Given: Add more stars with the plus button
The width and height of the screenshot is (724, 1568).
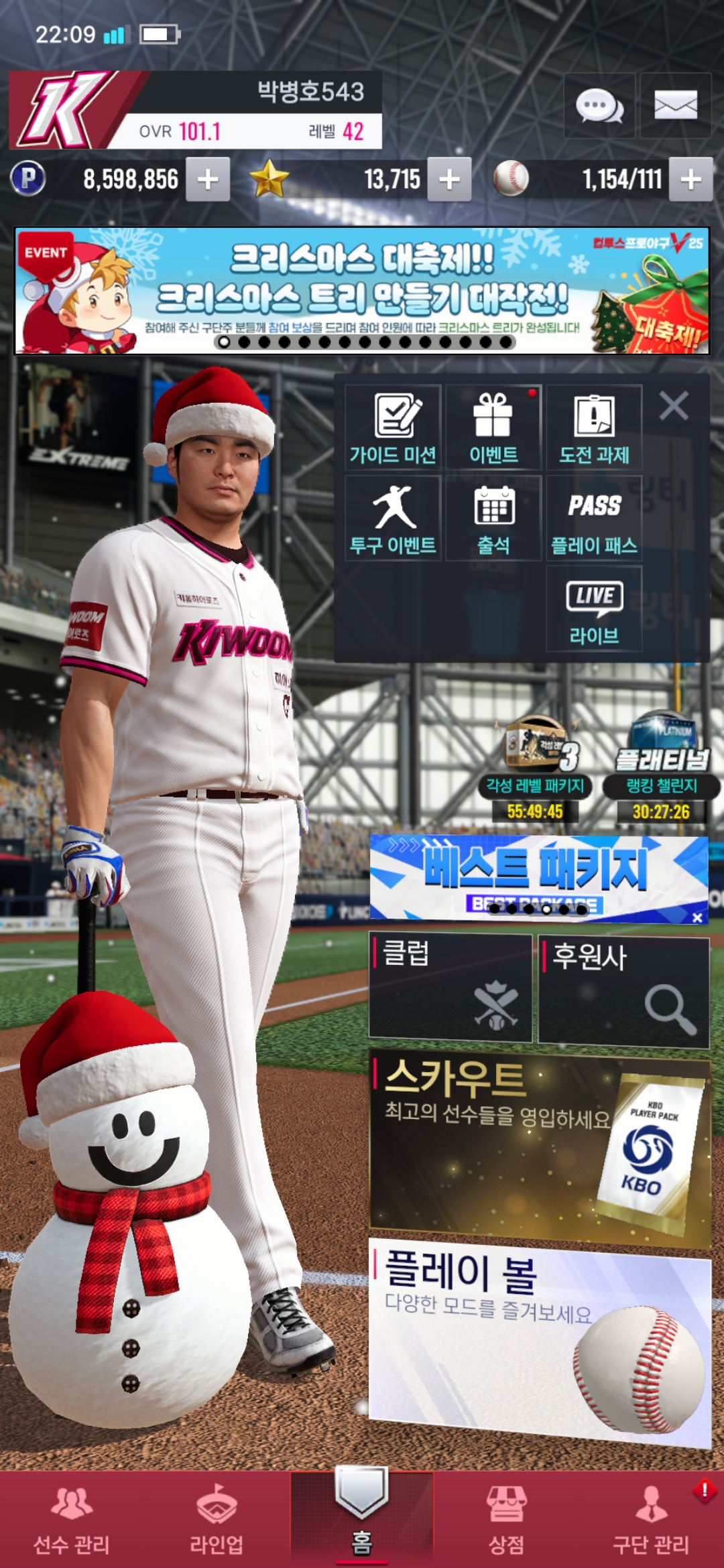Looking at the screenshot, I should (449, 180).
